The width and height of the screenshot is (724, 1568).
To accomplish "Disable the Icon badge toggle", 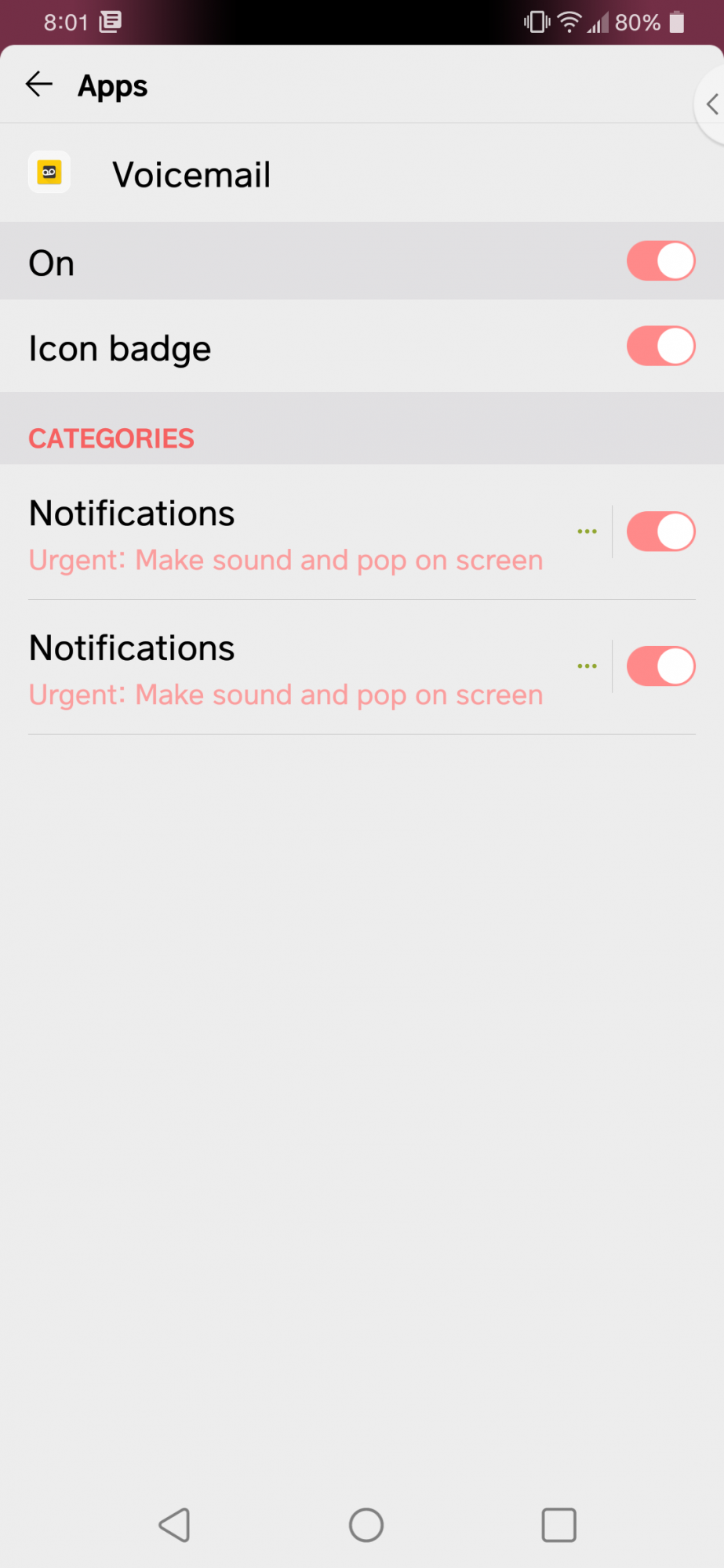I will pyautogui.click(x=660, y=347).
